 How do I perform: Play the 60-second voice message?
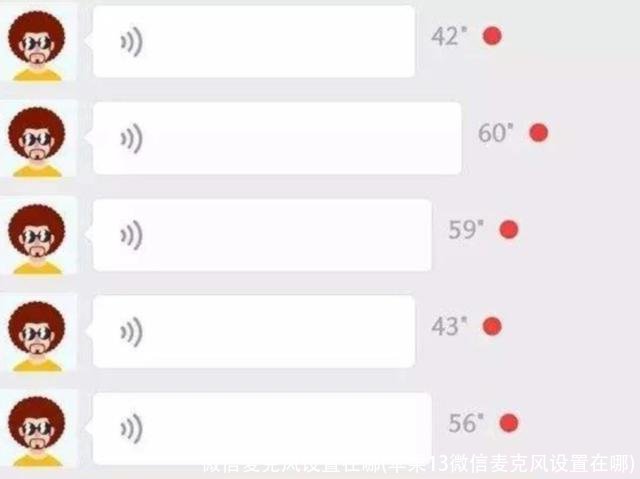(276, 138)
